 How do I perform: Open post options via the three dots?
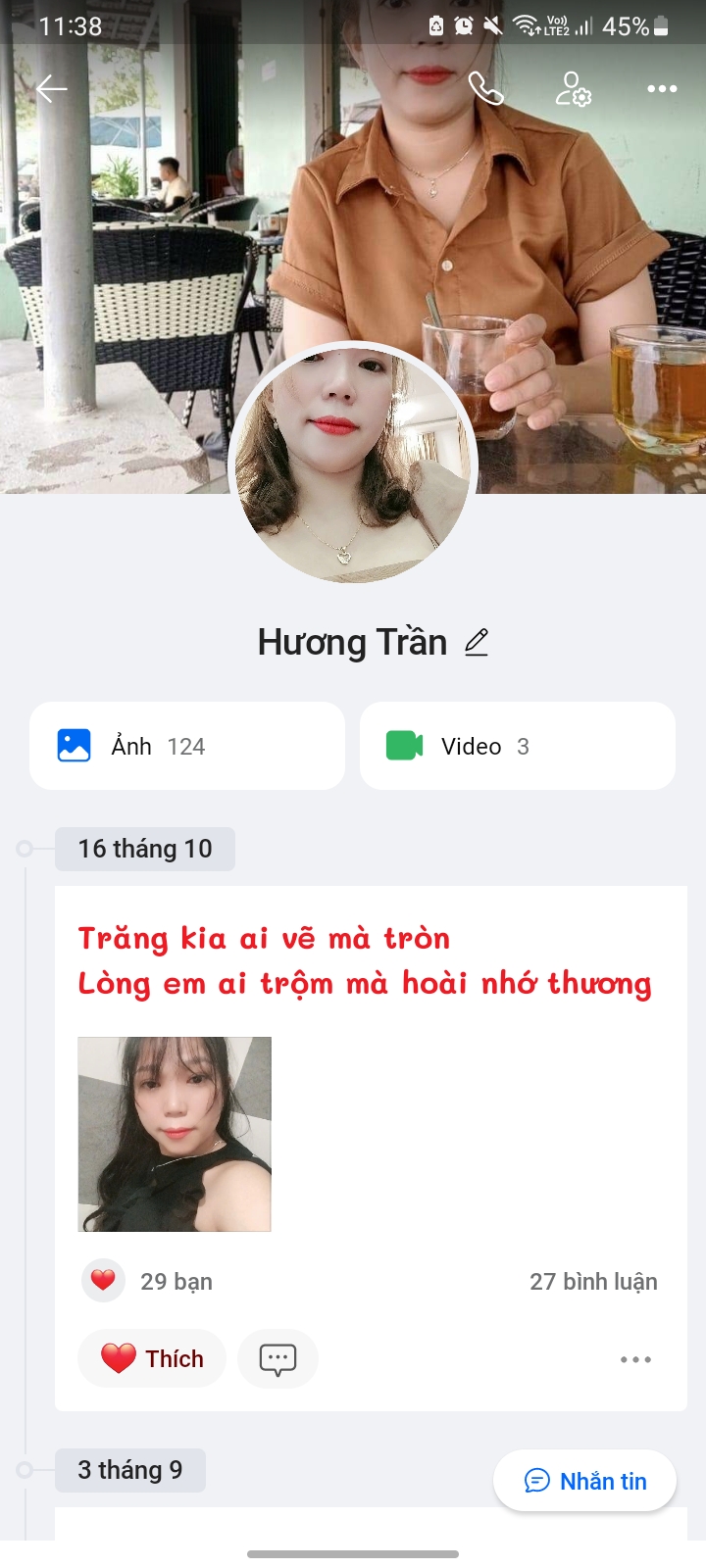click(x=636, y=1359)
